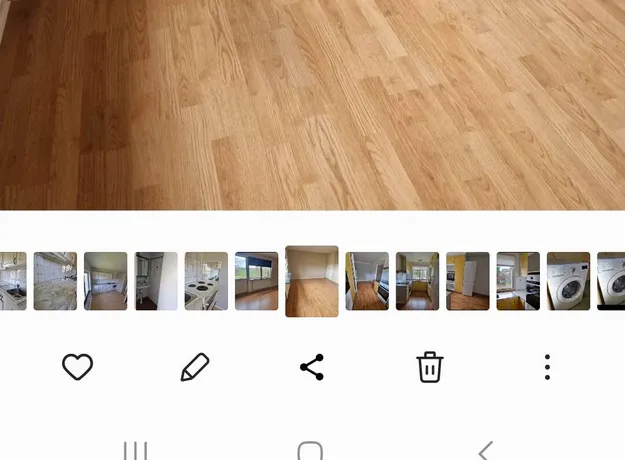The height and width of the screenshot is (460, 625).
Task: Return to the home screen
Action: 310,451
